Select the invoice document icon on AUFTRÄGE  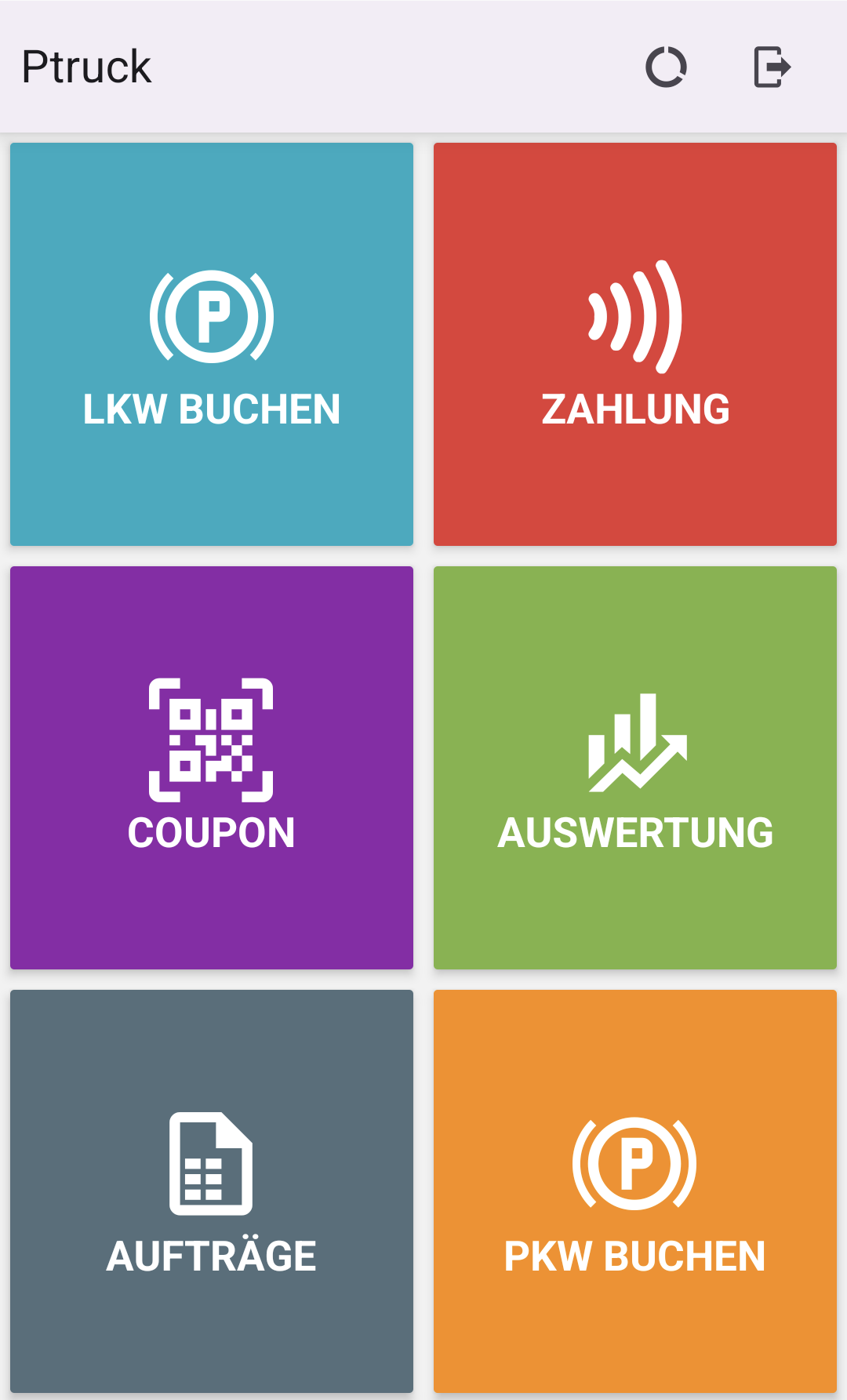coord(212,1161)
